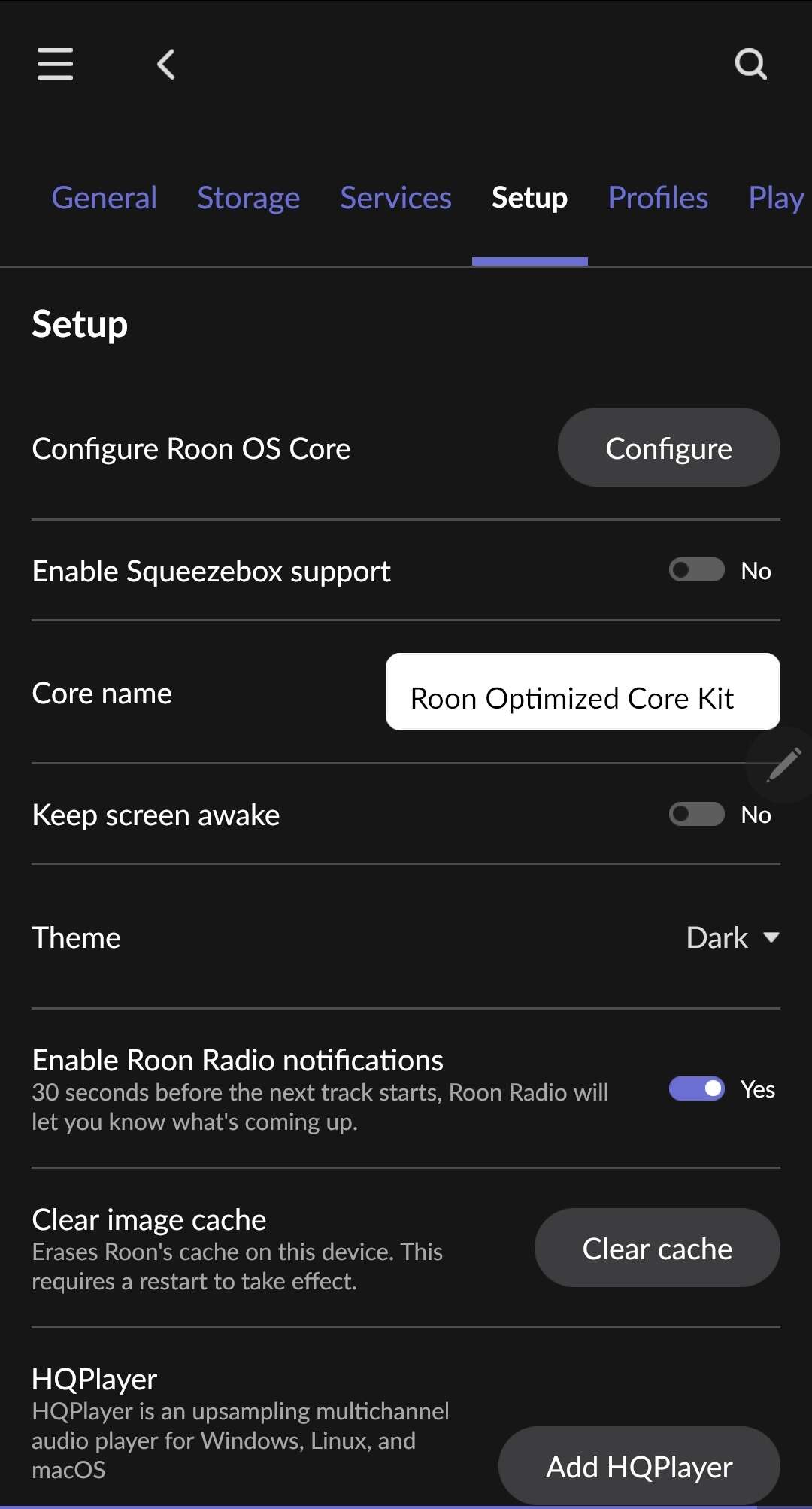
Task: Turn on Keep screen awake
Action: coord(696,814)
